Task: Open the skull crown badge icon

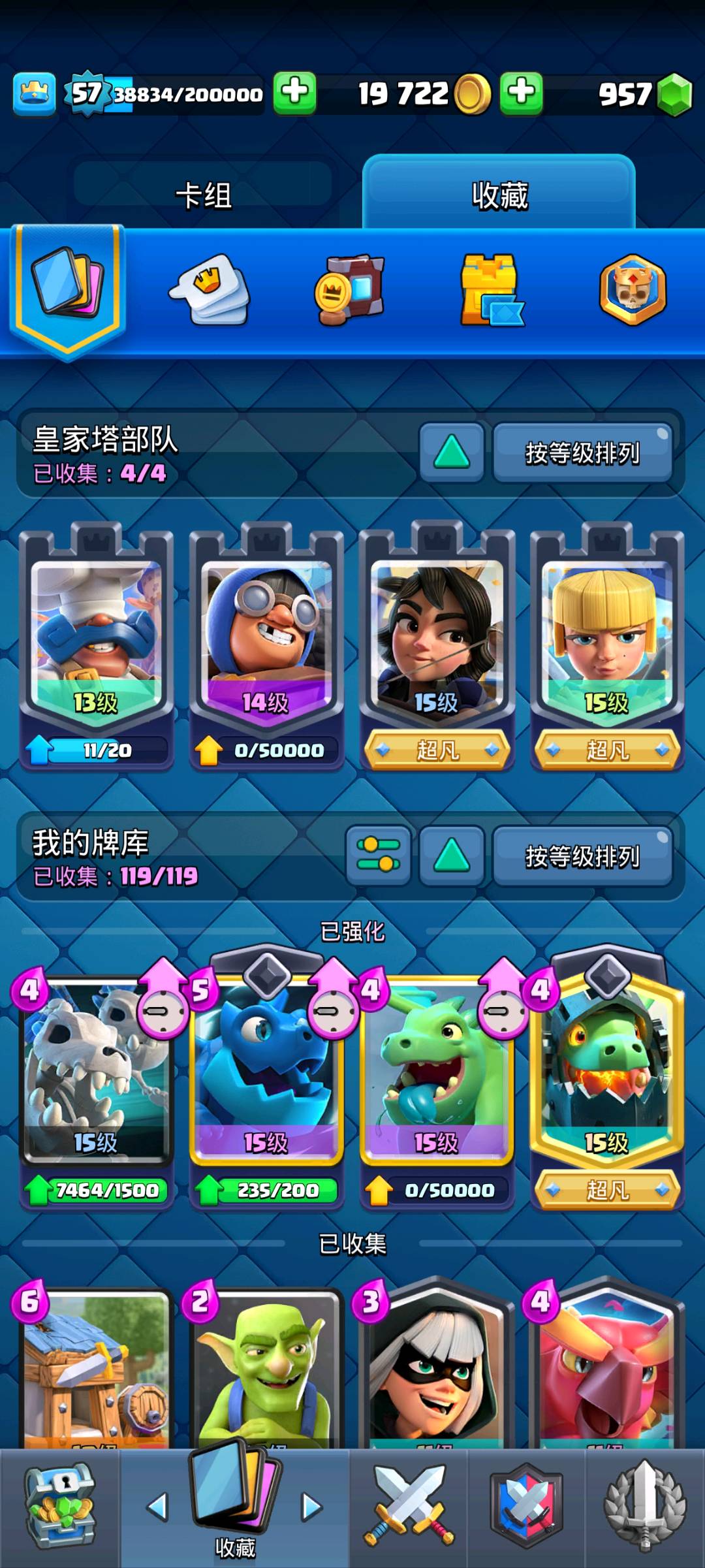Action: 633,290
